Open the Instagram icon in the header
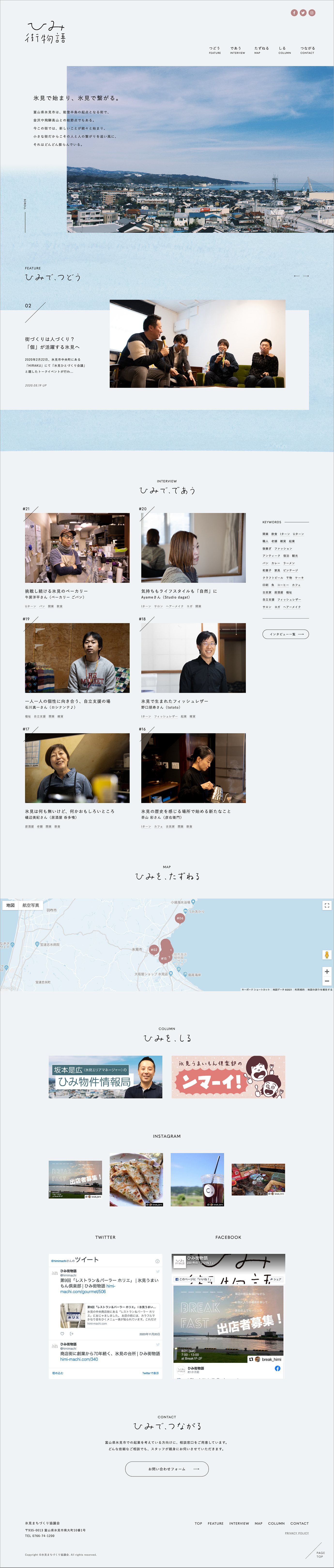 click(x=311, y=13)
